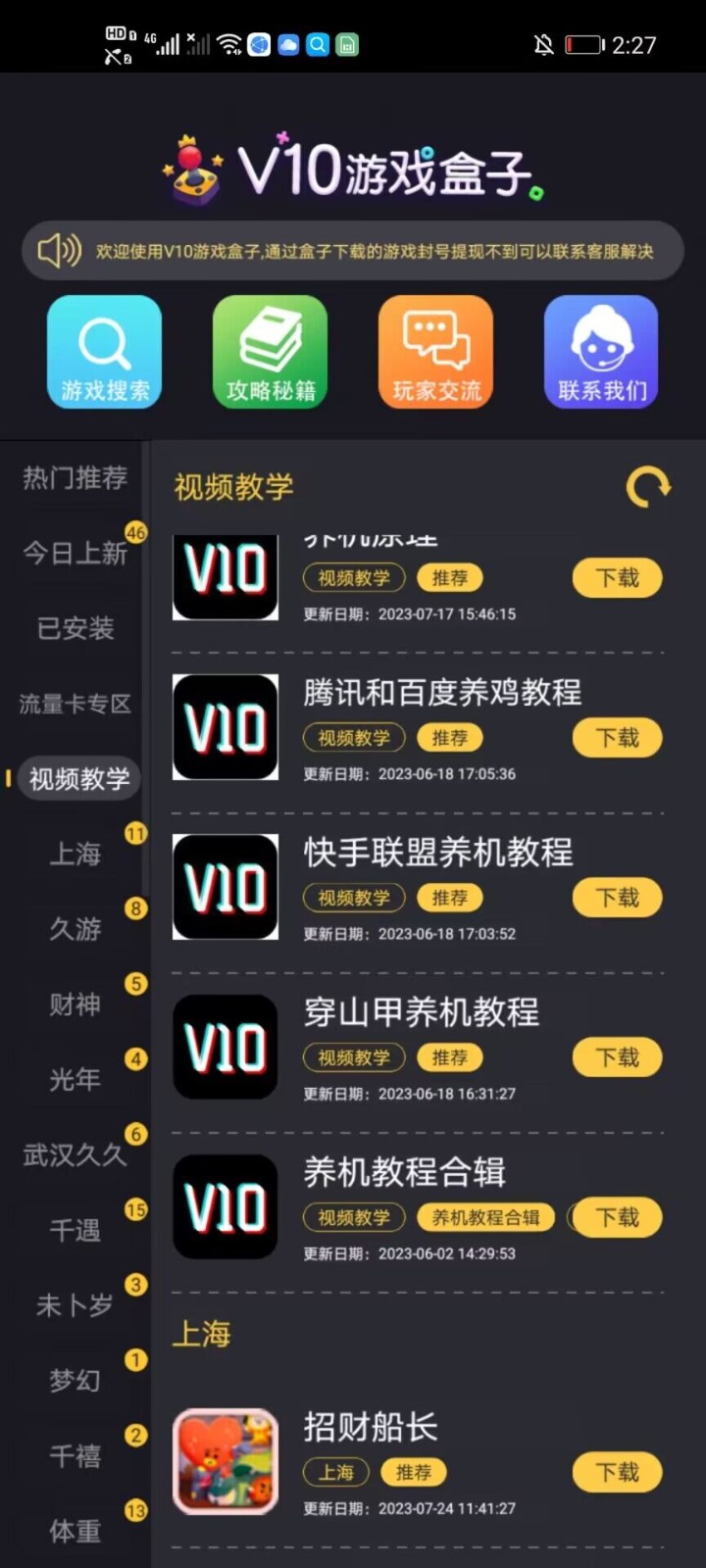The image size is (706, 1568).
Task: Download 腾讯和百度养鸡教程
Action: click(616, 738)
